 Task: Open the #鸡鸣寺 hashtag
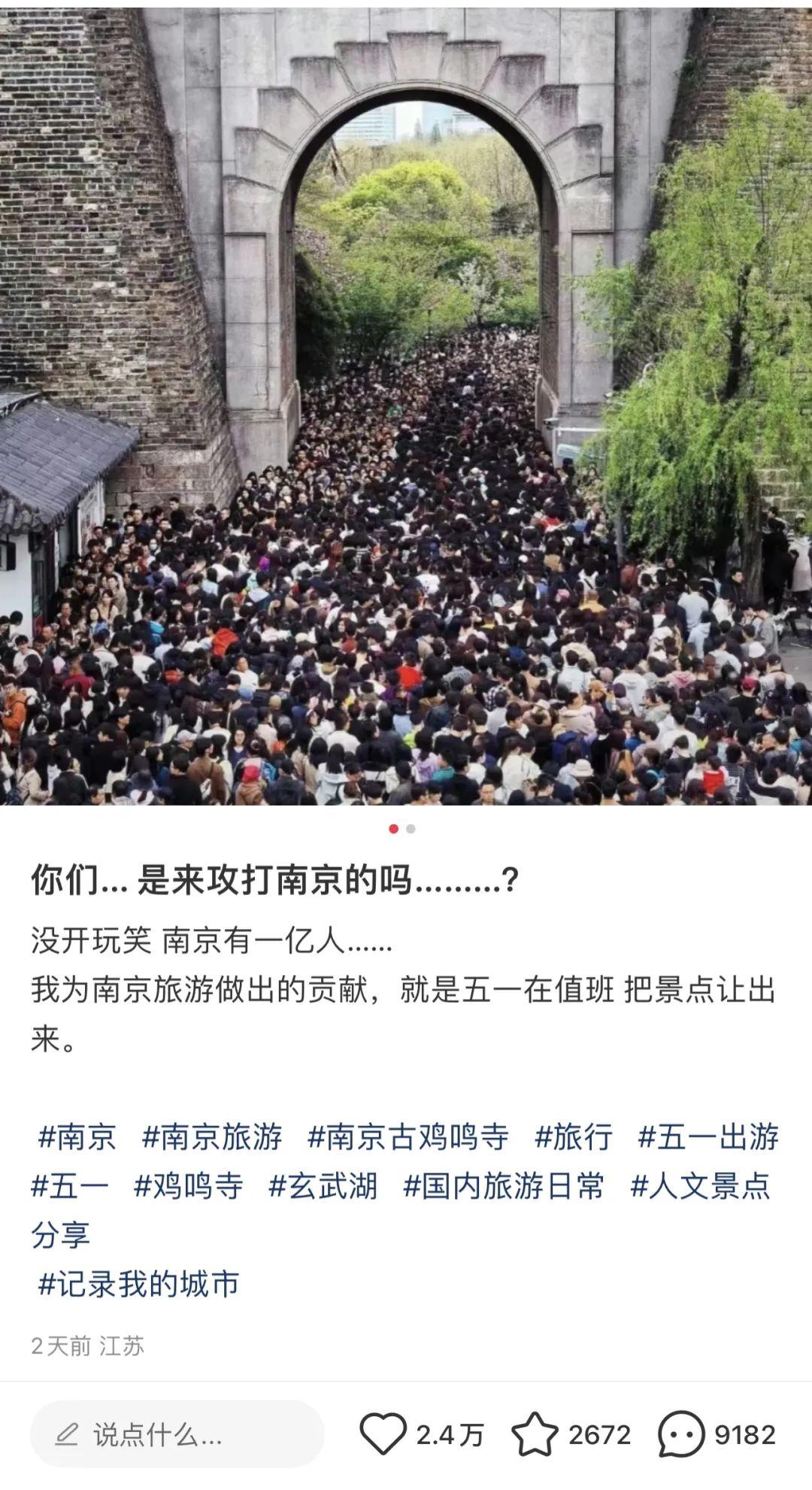(189, 1186)
